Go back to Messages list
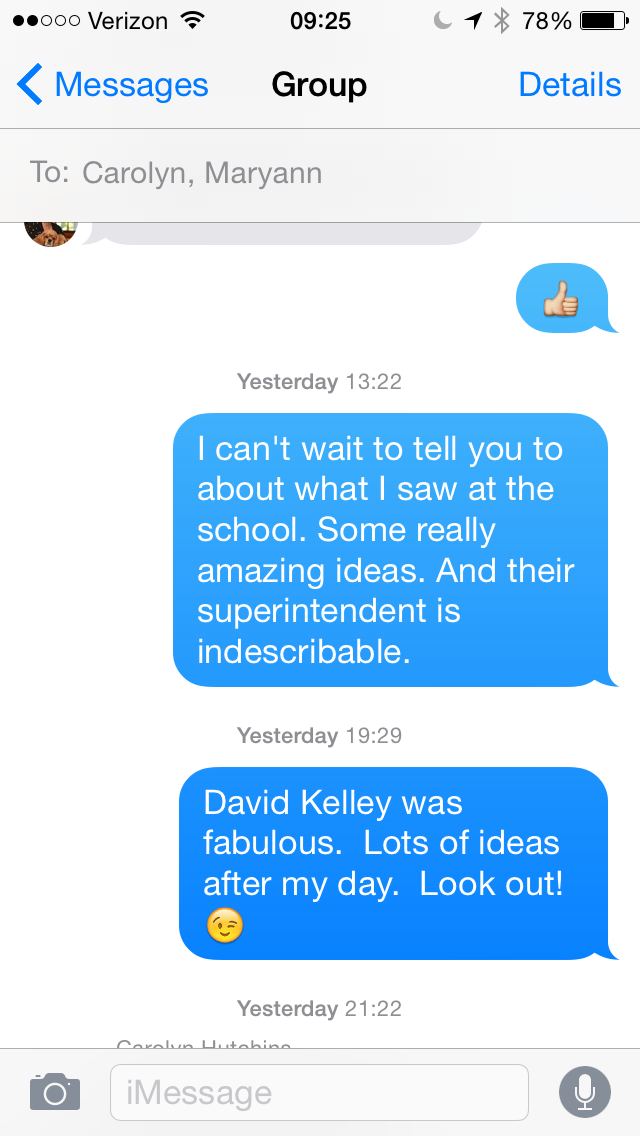The width and height of the screenshot is (640, 1136). pyautogui.click(x=112, y=85)
